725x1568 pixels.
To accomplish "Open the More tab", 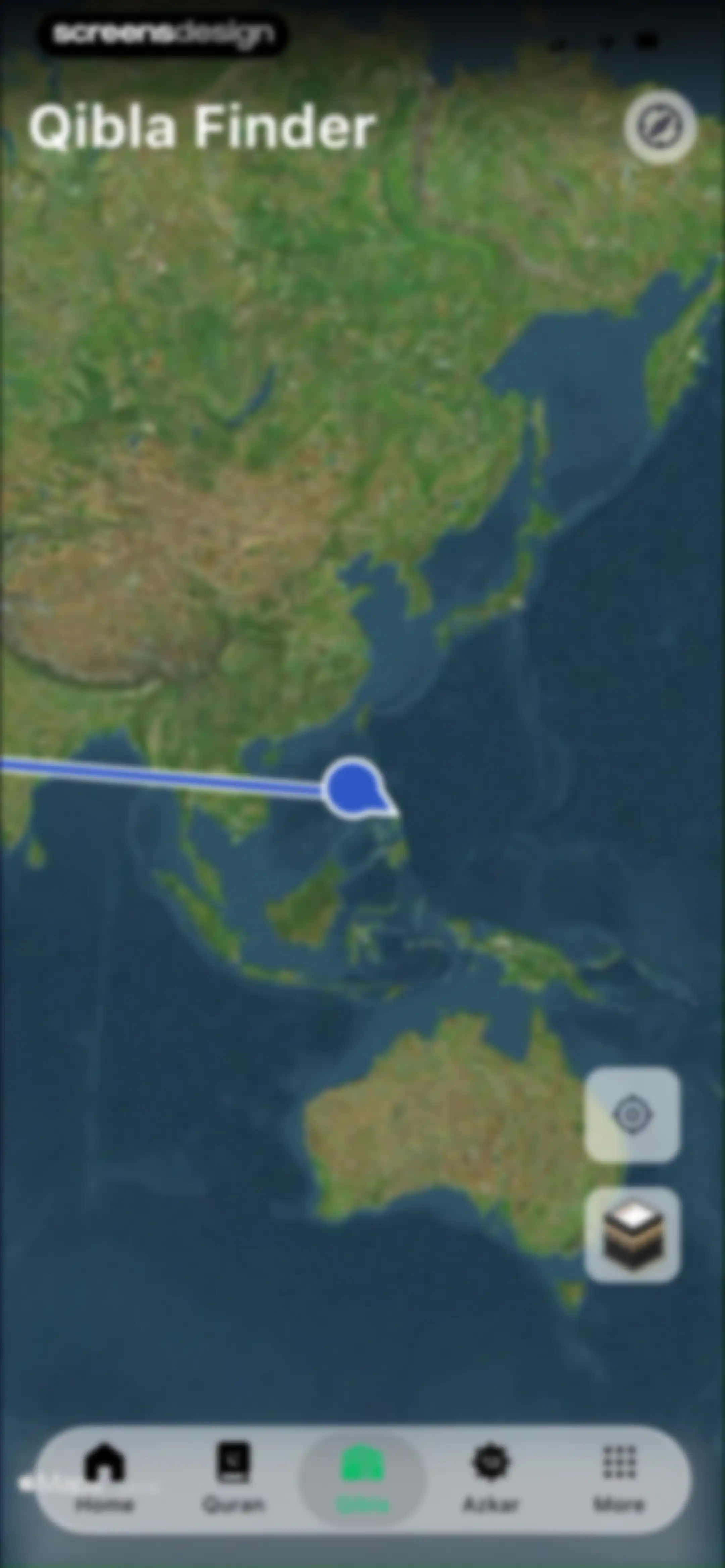I will tap(619, 1478).
